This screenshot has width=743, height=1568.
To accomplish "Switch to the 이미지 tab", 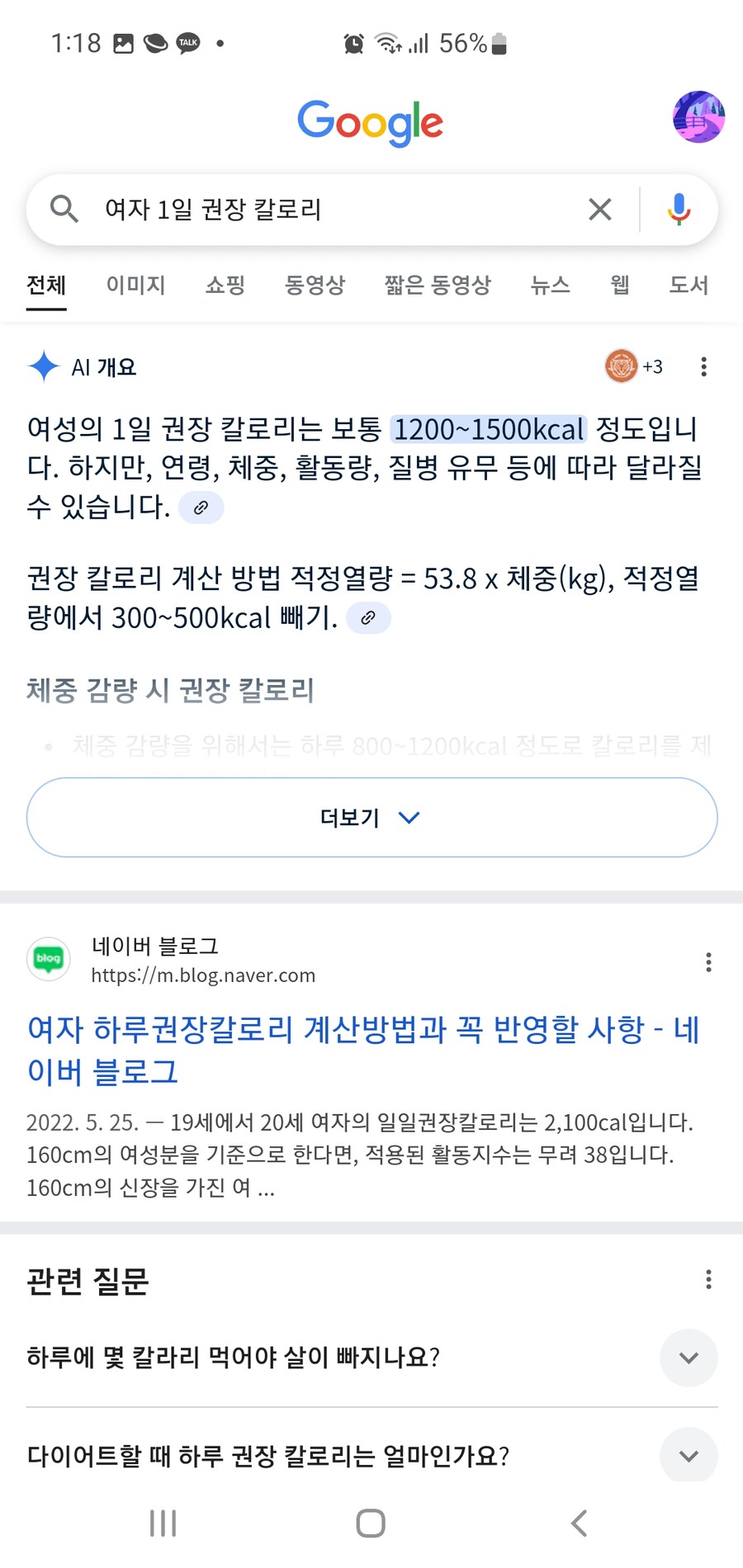I will (135, 285).
